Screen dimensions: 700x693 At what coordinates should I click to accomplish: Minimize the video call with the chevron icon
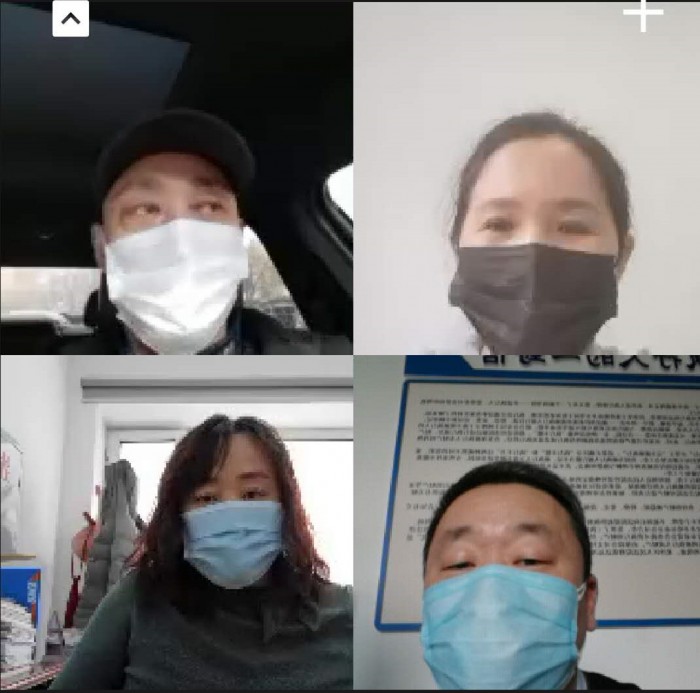[x=70, y=18]
